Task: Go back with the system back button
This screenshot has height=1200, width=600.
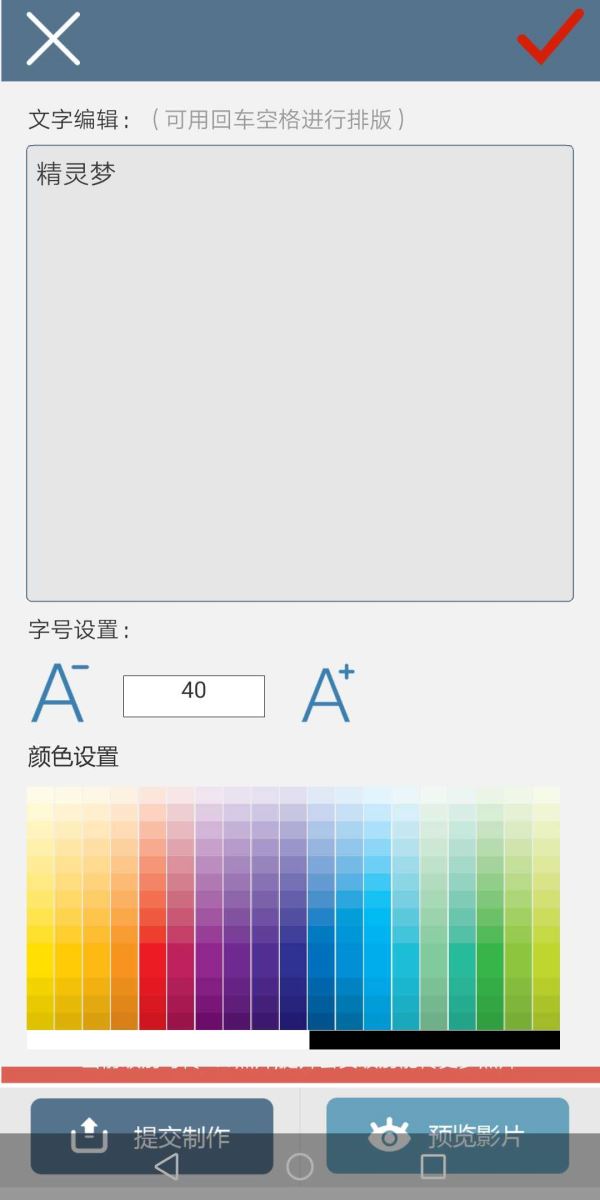Action: (x=167, y=1166)
